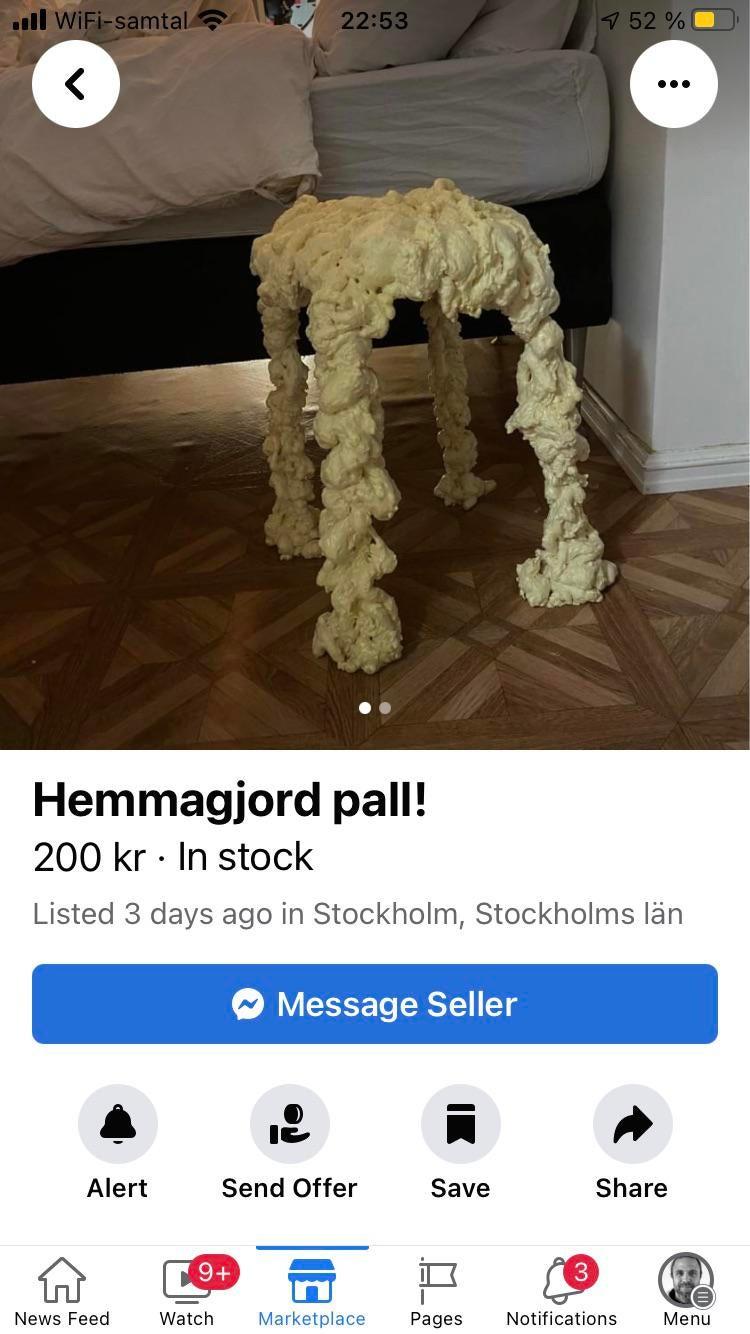Image resolution: width=750 pixels, height=1334 pixels.
Task: Check your 3 notifications
Action: click(561, 1290)
